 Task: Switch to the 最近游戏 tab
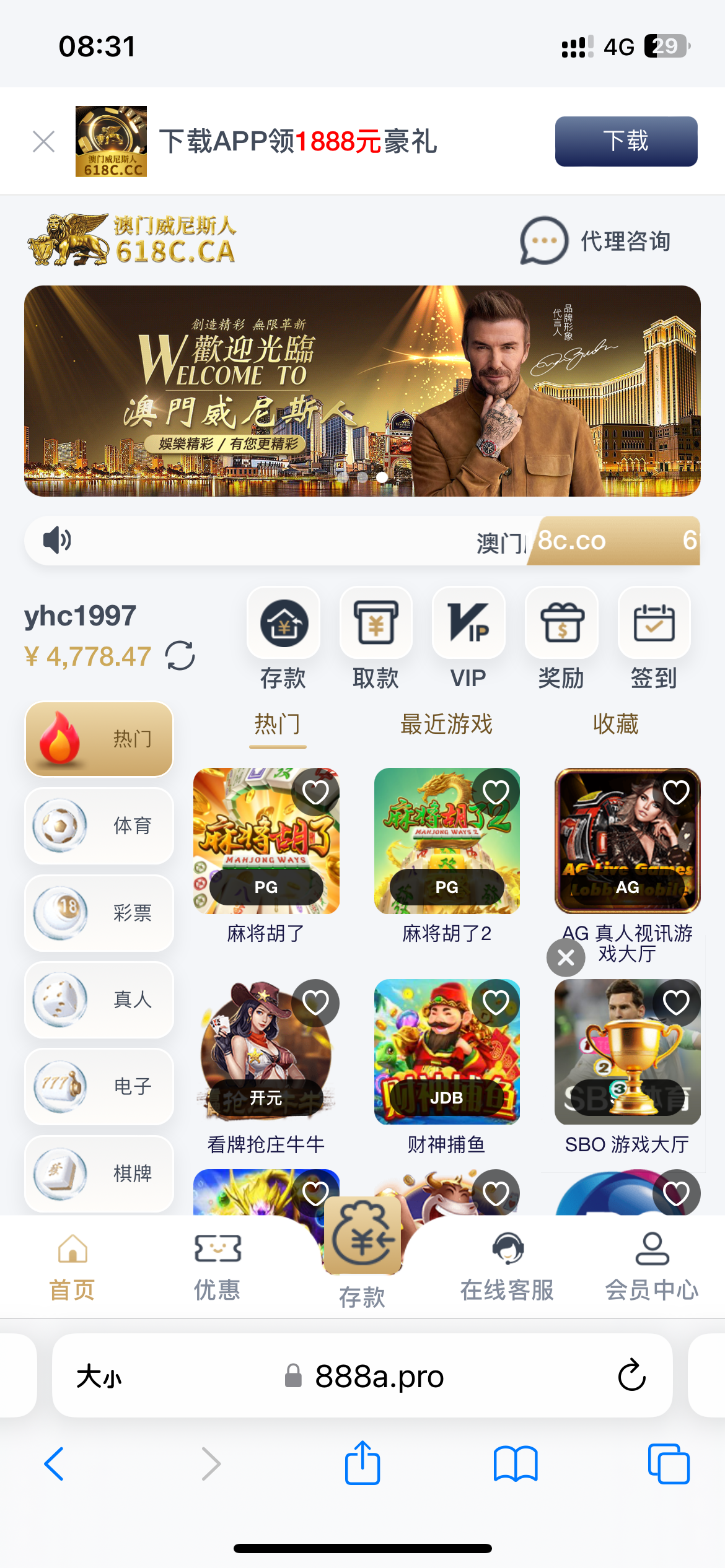[x=446, y=724]
